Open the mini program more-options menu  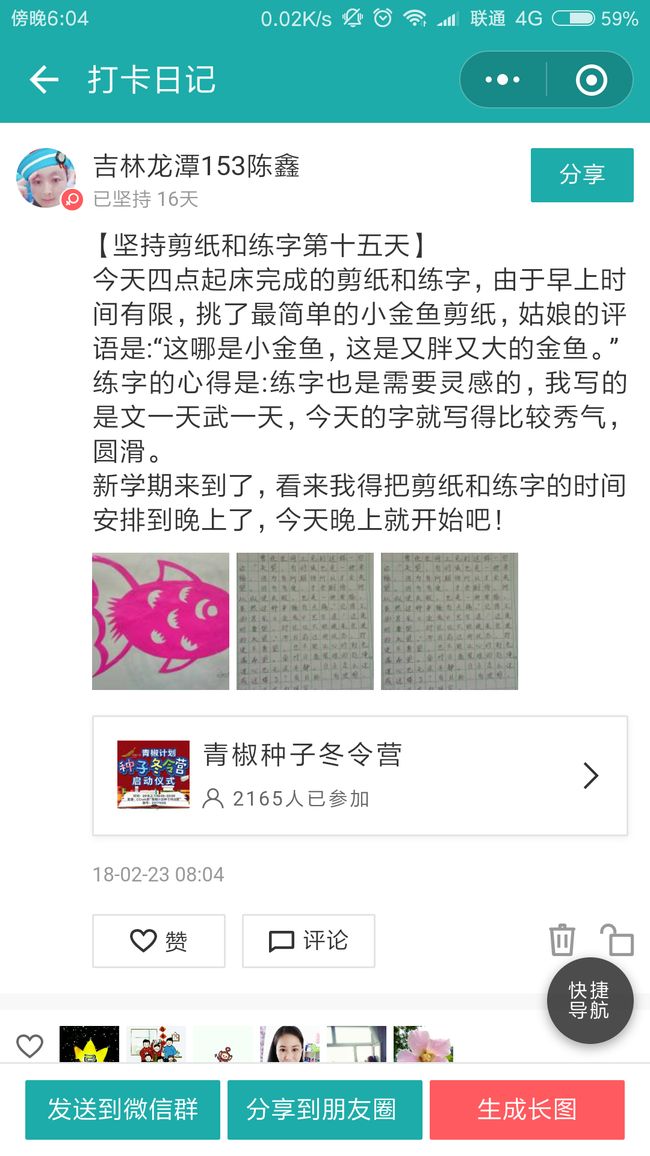coord(503,80)
